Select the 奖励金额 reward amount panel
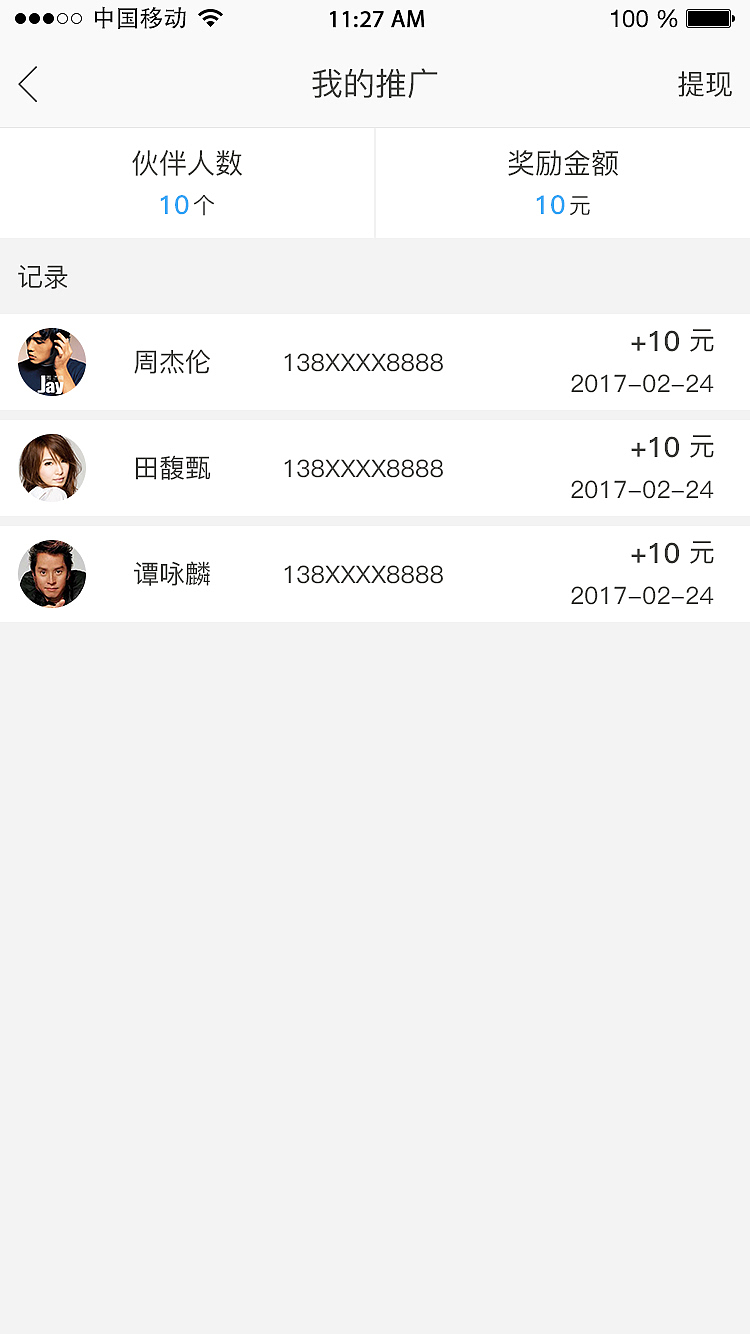This screenshot has height=1334, width=750. 562,183
